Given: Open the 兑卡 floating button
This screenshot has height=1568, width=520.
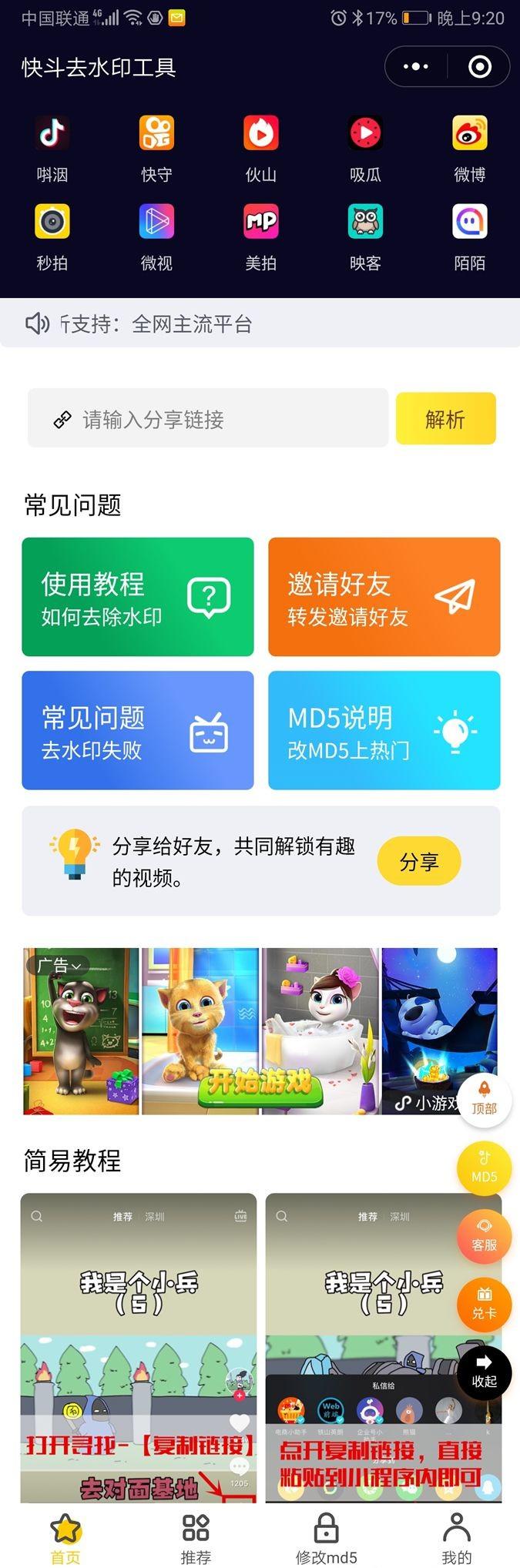Looking at the screenshot, I should pyautogui.click(x=484, y=1303).
